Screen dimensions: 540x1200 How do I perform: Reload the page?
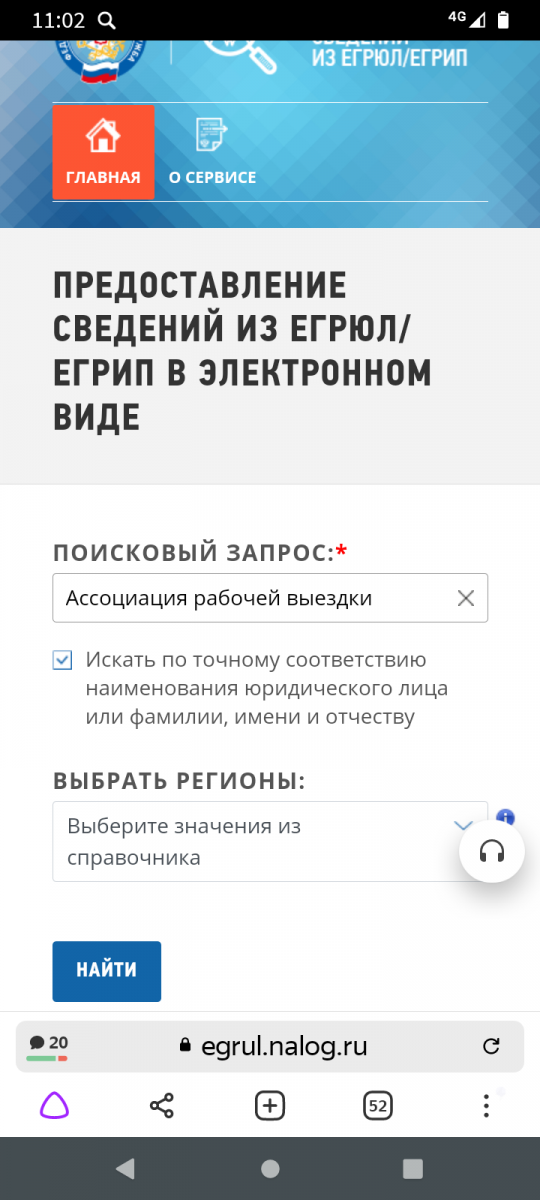[491, 1047]
